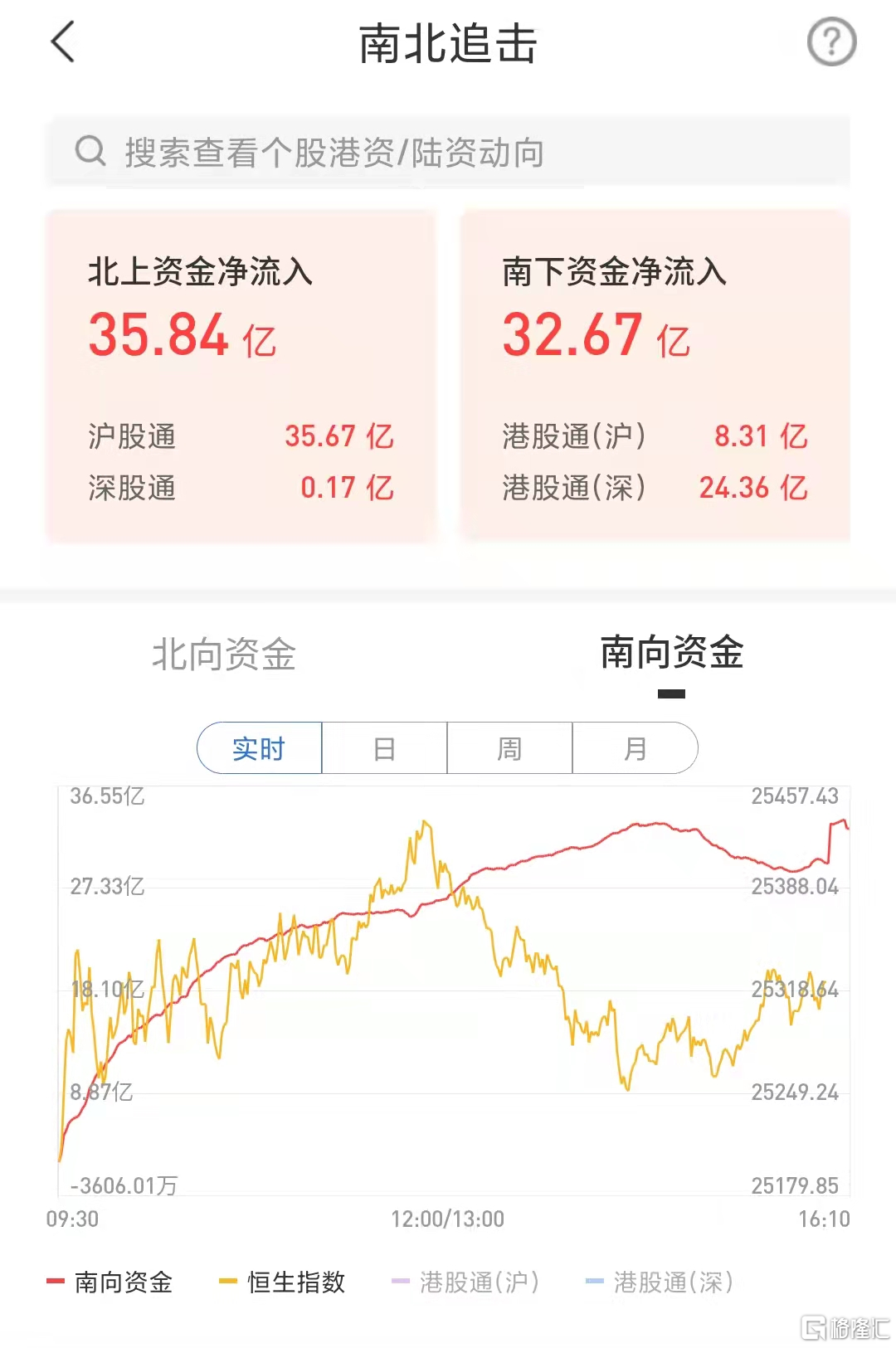896x1348 pixels.
Task: Tap the stock search box
Action: (448, 153)
